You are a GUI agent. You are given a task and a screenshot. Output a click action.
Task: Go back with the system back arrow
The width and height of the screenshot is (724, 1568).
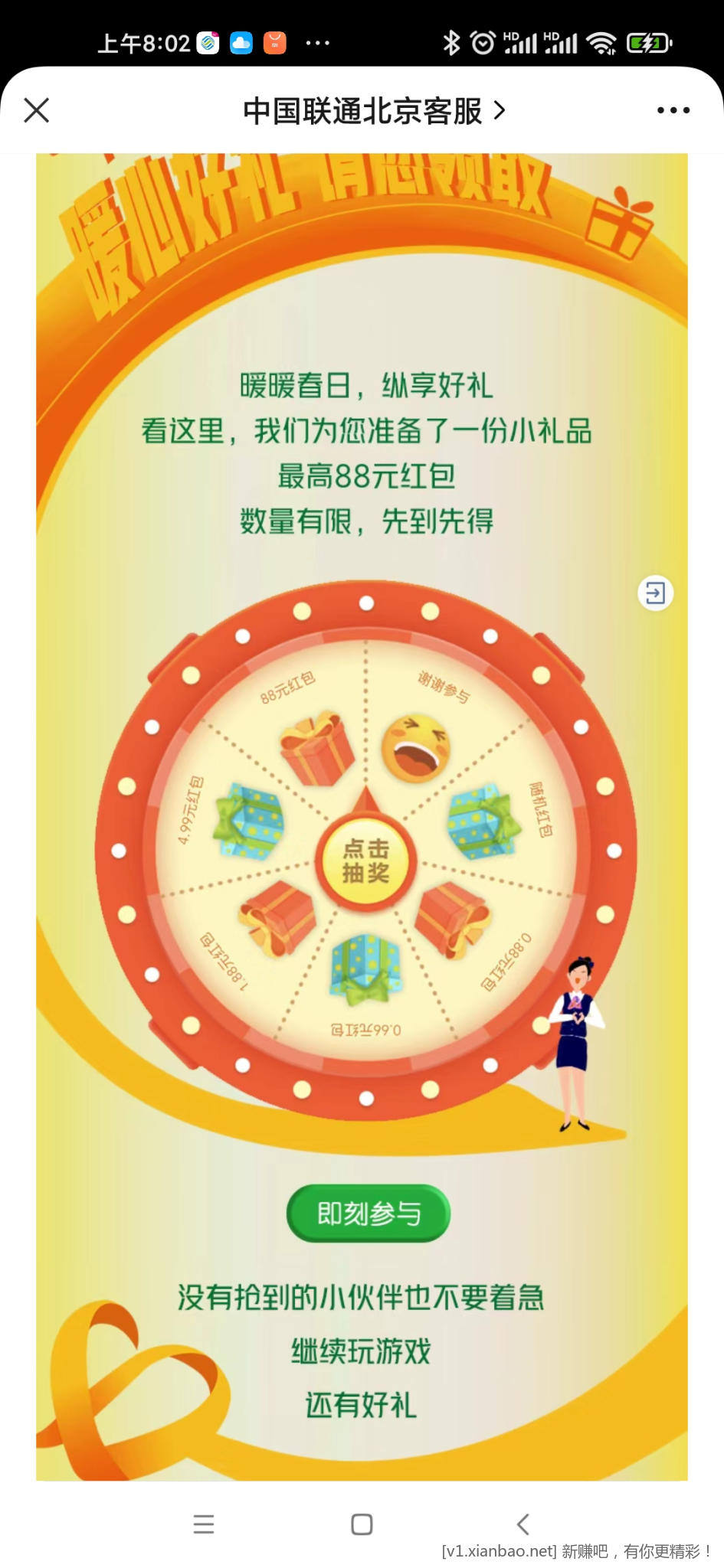[x=523, y=1524]
